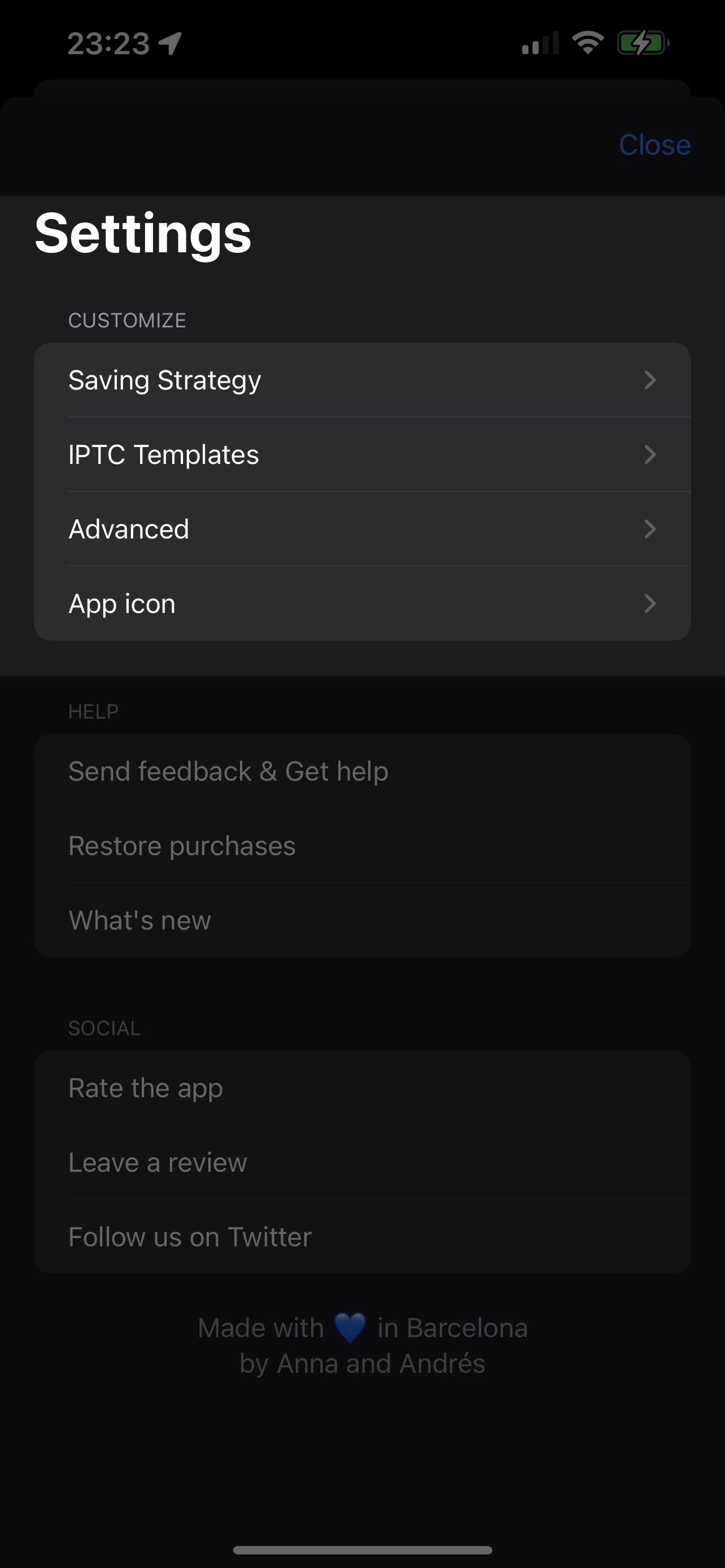Viewport: 725px width, 1568px height.
Task: Select Send feedback & Get help
Action: (x=361, y=771)
